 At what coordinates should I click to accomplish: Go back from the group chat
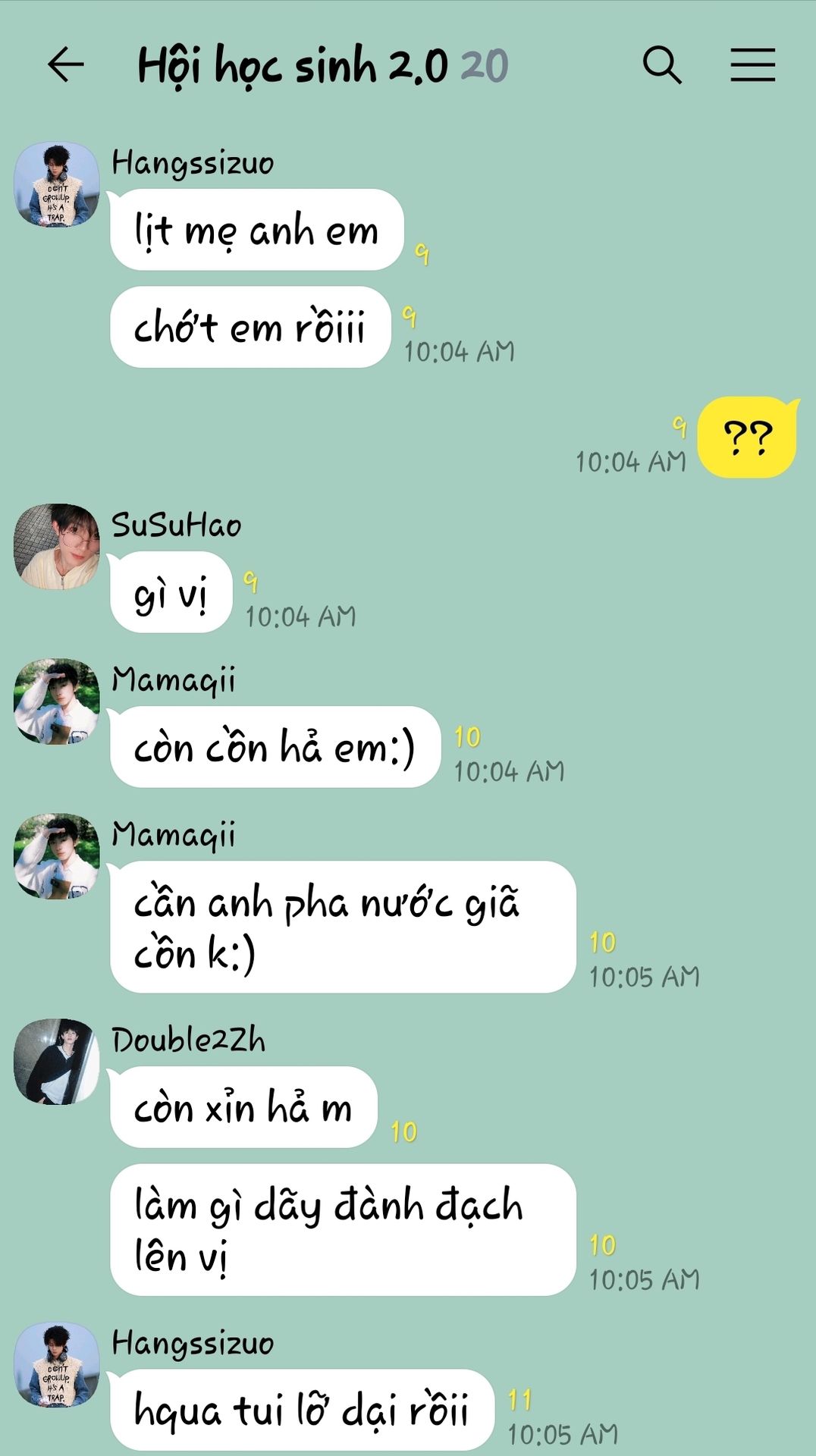coord(66,64)
